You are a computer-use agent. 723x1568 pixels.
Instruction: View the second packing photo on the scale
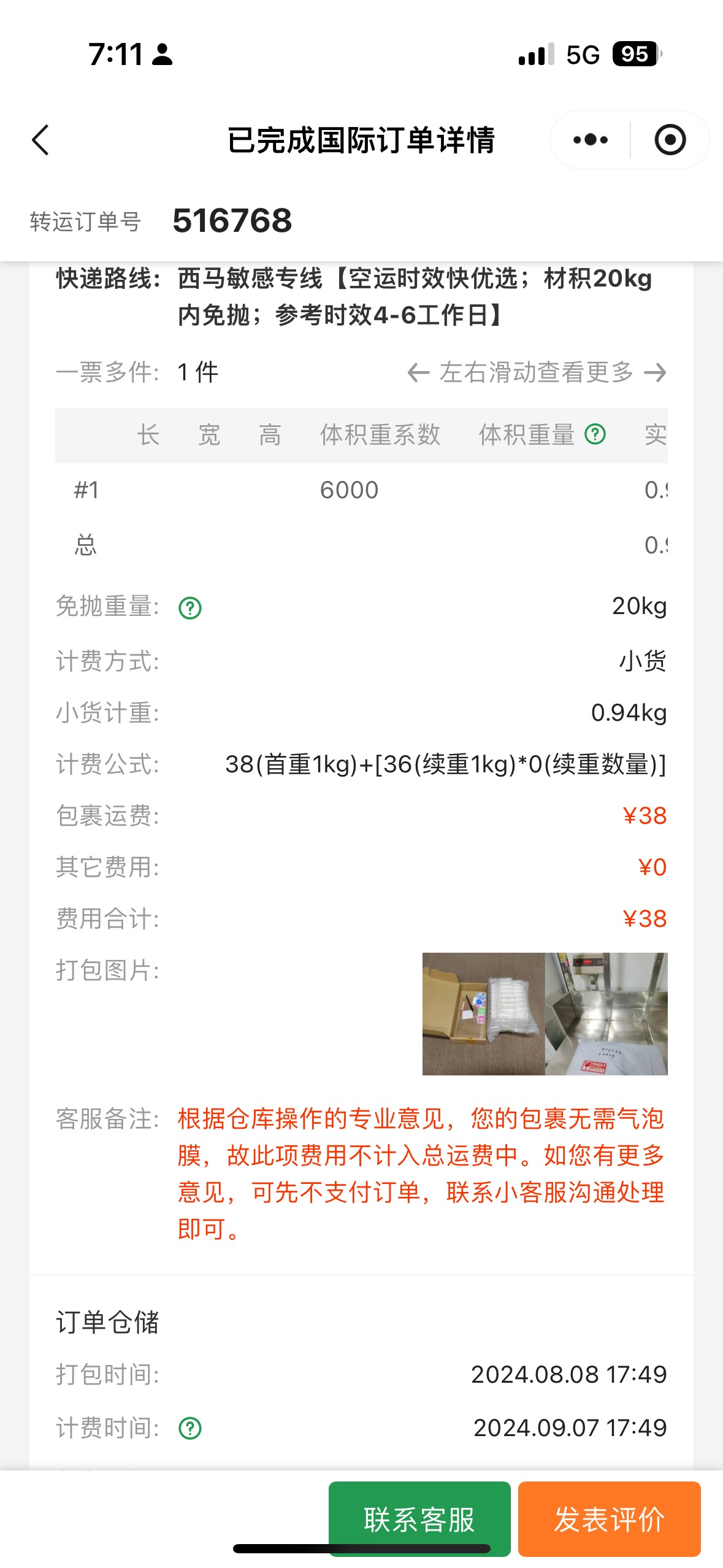point(606,1013)
